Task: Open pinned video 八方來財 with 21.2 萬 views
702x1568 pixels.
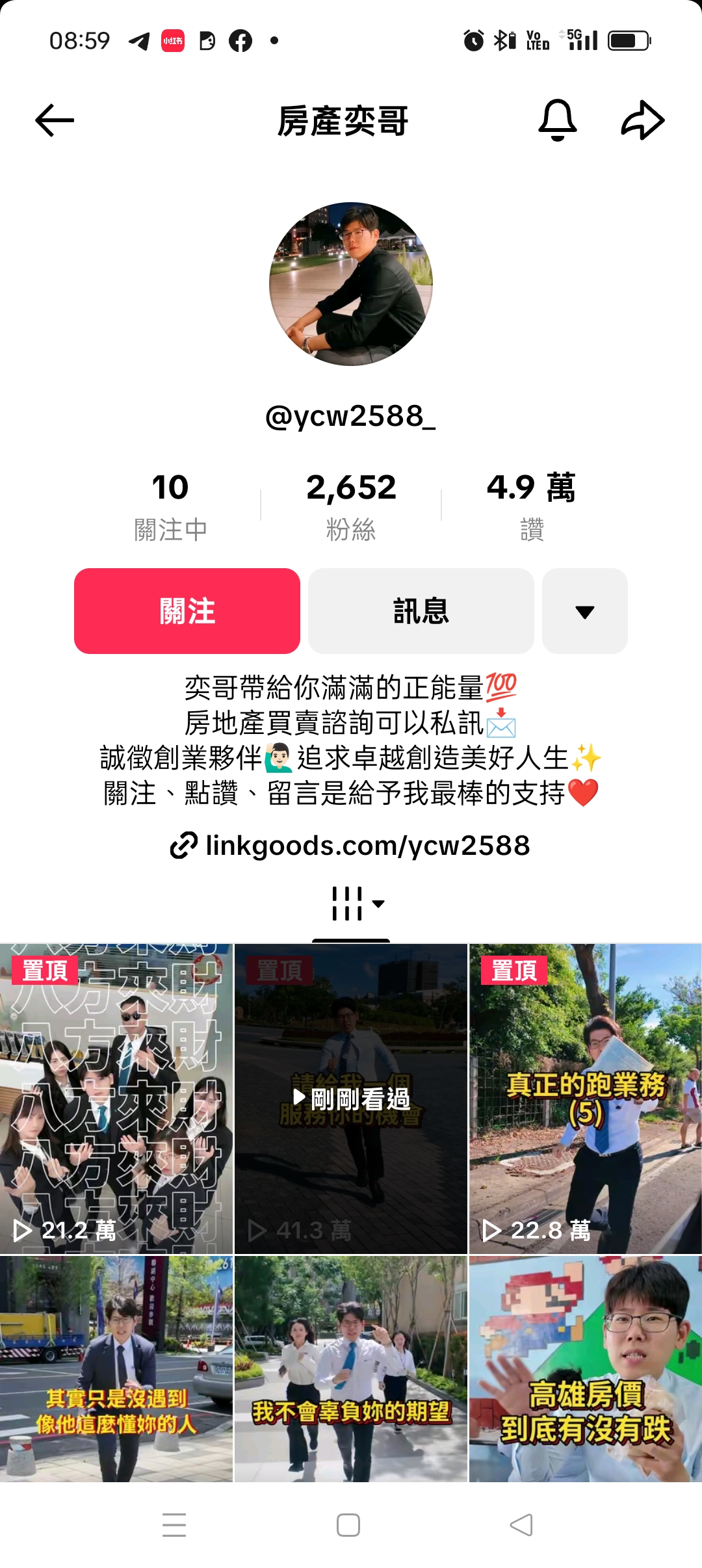Action: [116, 1099]
